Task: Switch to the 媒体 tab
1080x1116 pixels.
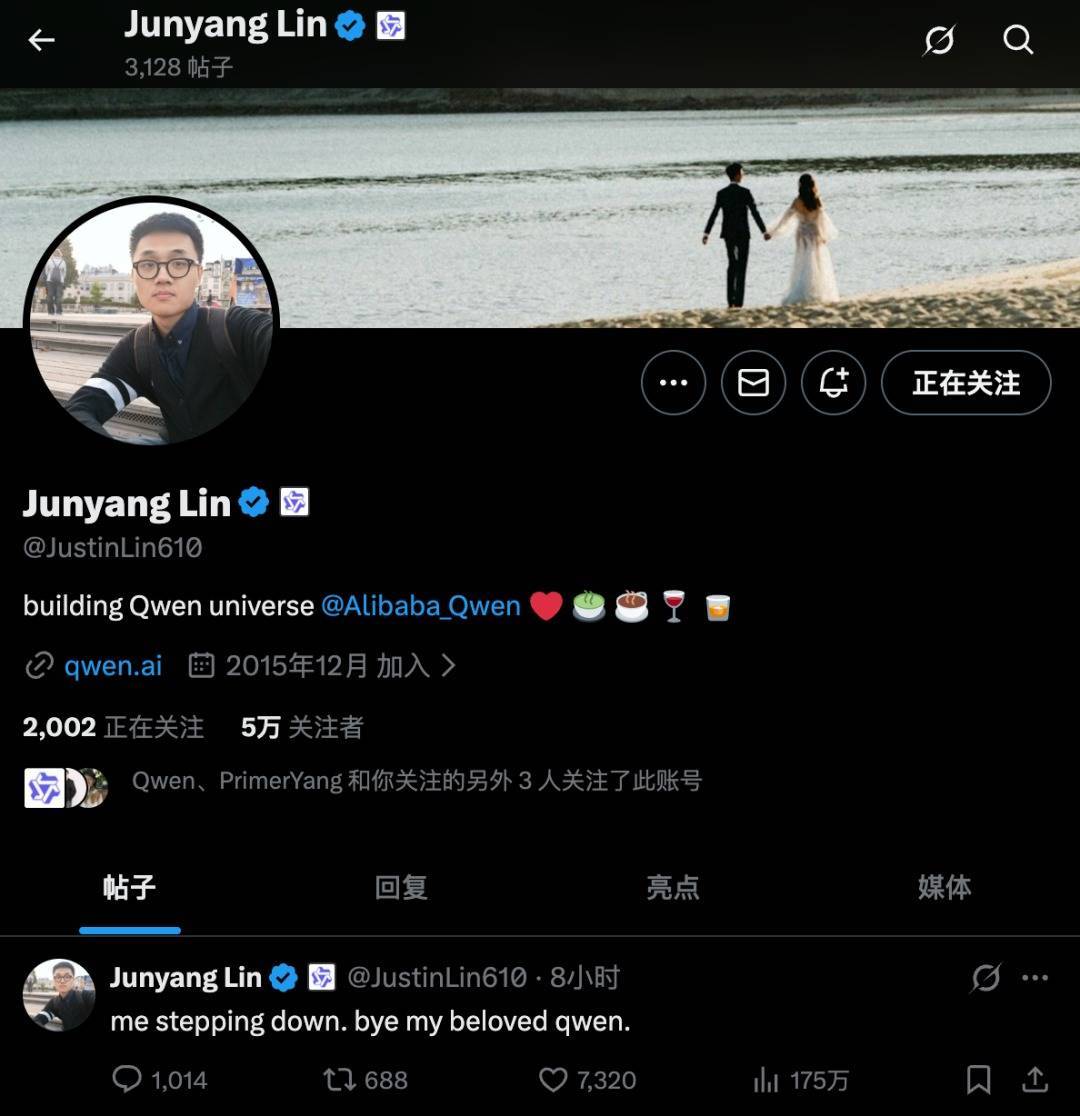Action: click(944, 887)
